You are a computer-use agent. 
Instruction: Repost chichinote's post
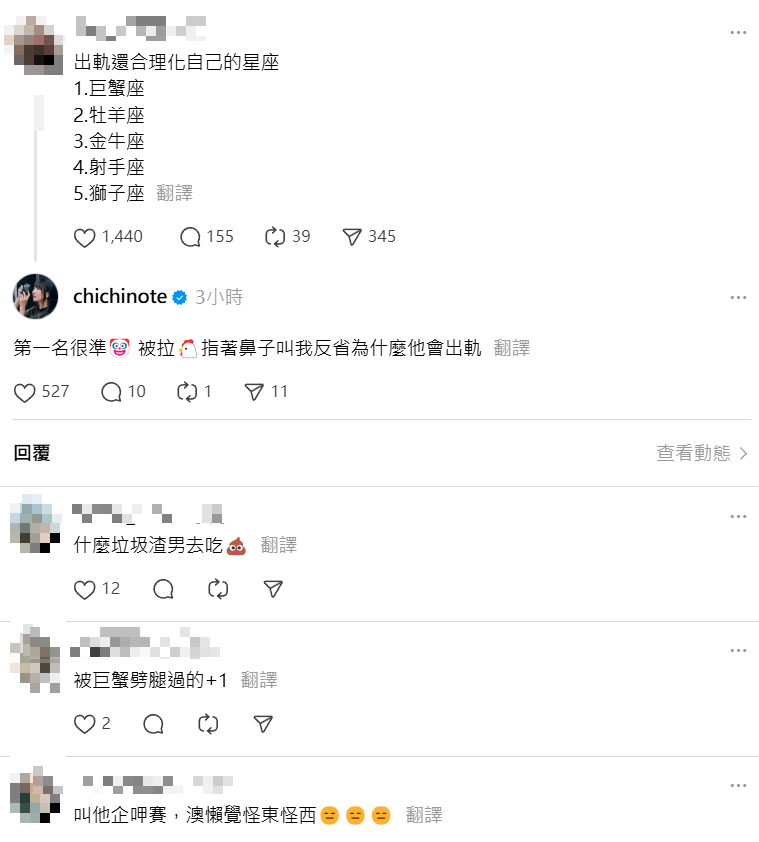(186, 392)
